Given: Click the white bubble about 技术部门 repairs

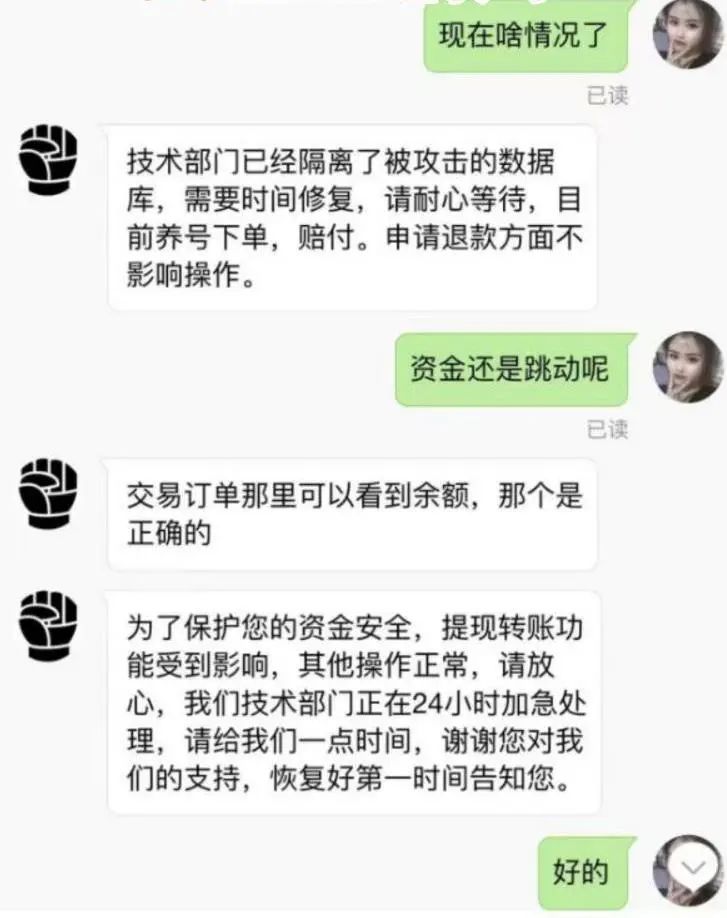Looking at the screenshot, I should click(x=355, y=212).
